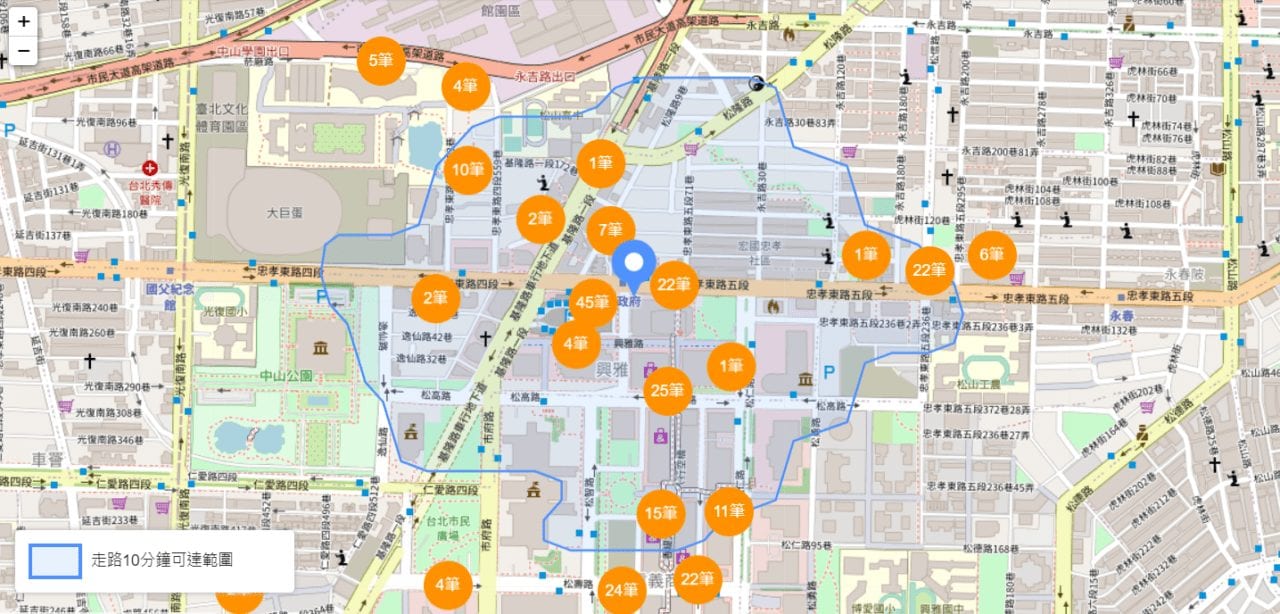The image size is (1280, 614).
Task: Tap the 11筆 cluster marker
Action: pyautogui.click(x=728, y=512)
